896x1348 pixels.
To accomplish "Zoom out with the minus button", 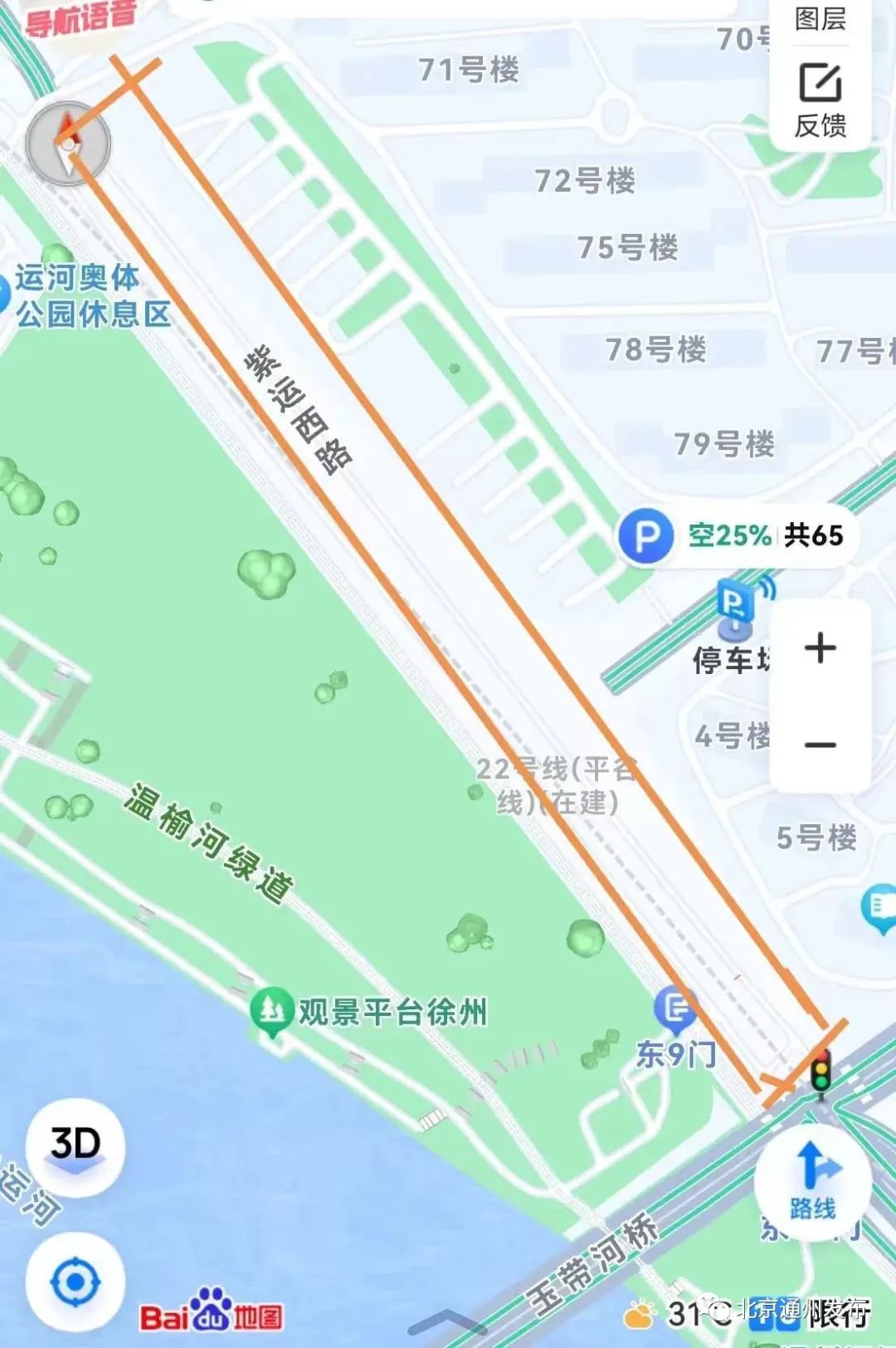I will click(820, 745).
